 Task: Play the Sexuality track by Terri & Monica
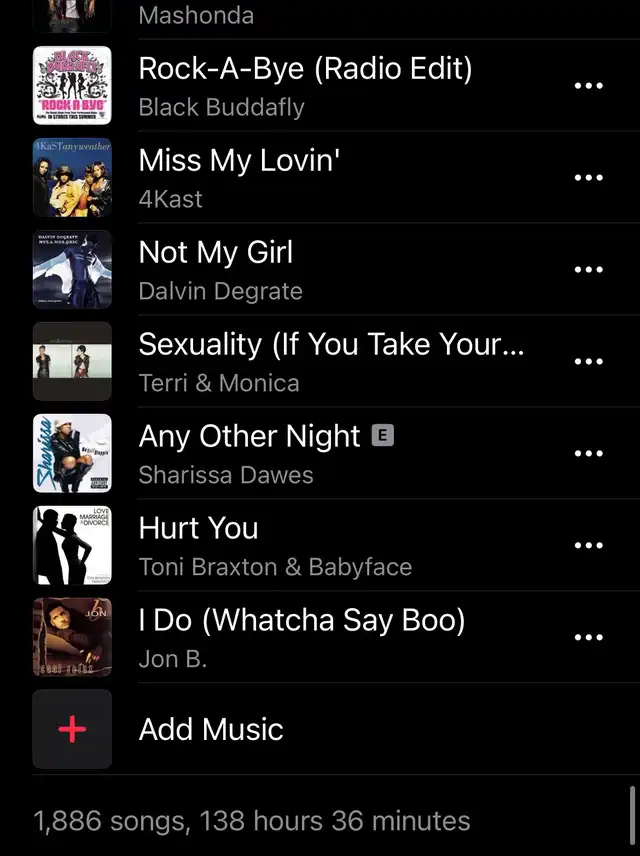coord(330,361)
